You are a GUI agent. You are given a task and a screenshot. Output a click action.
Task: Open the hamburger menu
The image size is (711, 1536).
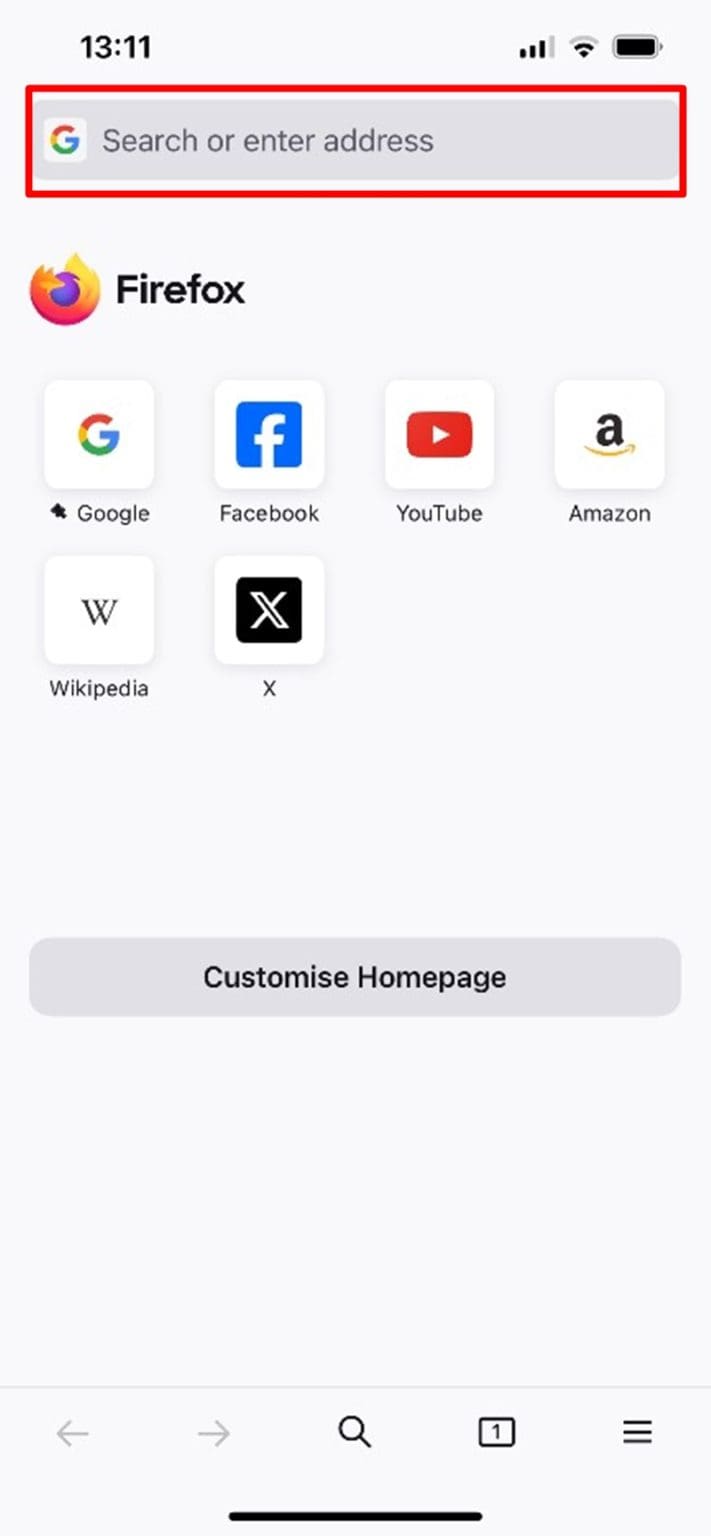coord(637,1433)
